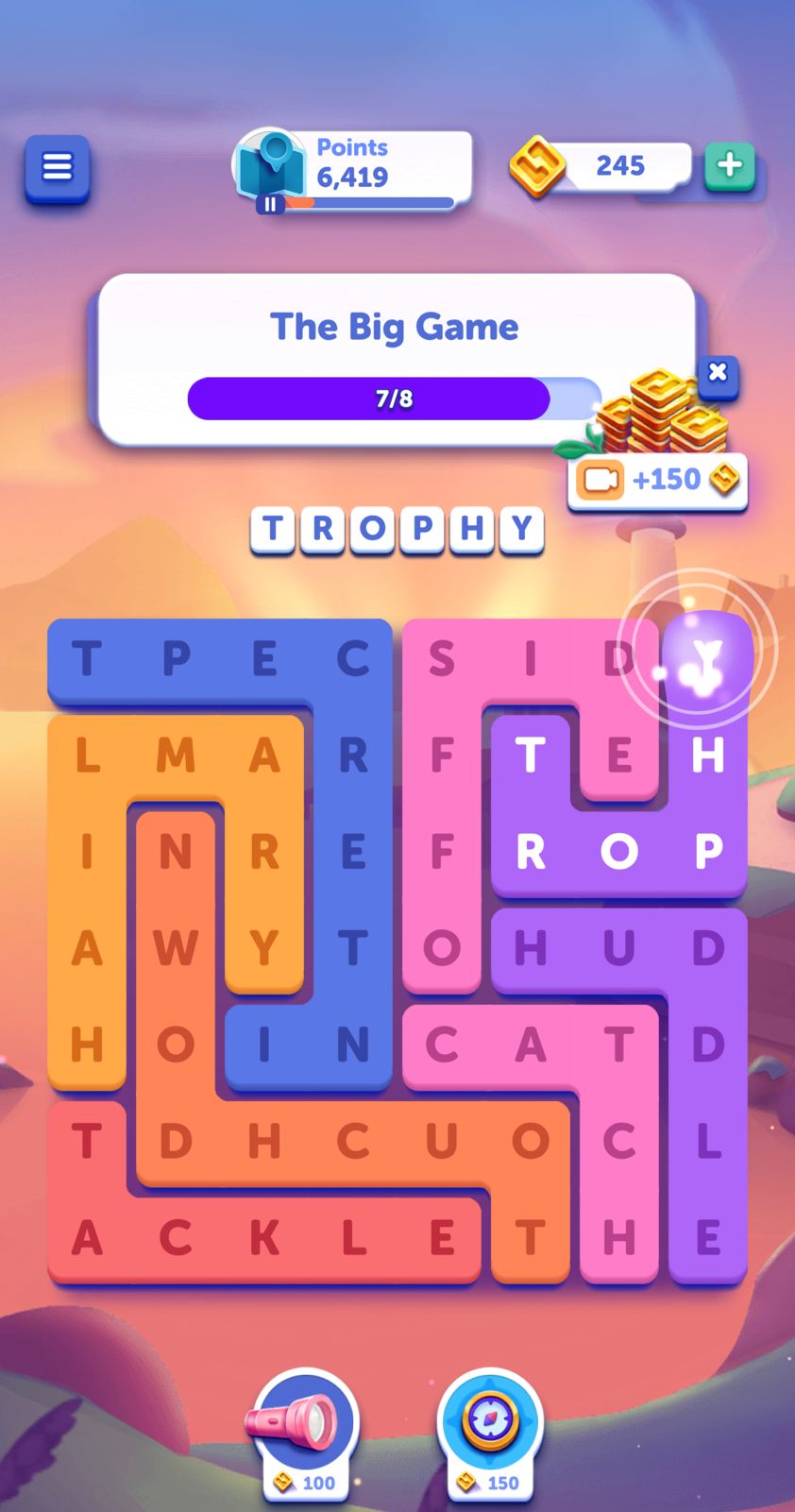Image resolution: width=795 pixels, height=1512 pixels.
Task: Open the hamburger menu button
Action: tap(57, 169)
